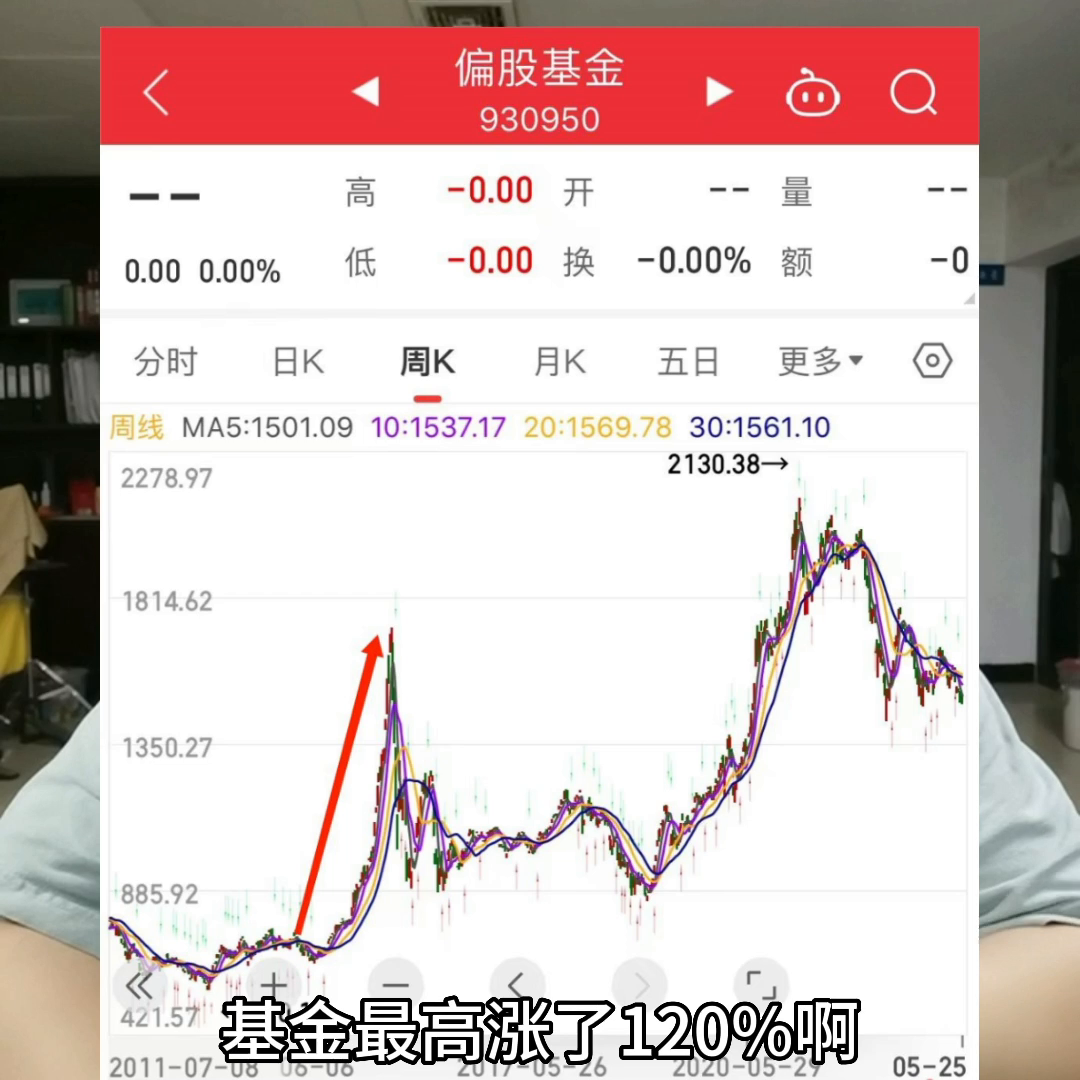Switch to the previous index
Image resolution: width=1080 pixels, height=1080 pixels.
(366, 92)
